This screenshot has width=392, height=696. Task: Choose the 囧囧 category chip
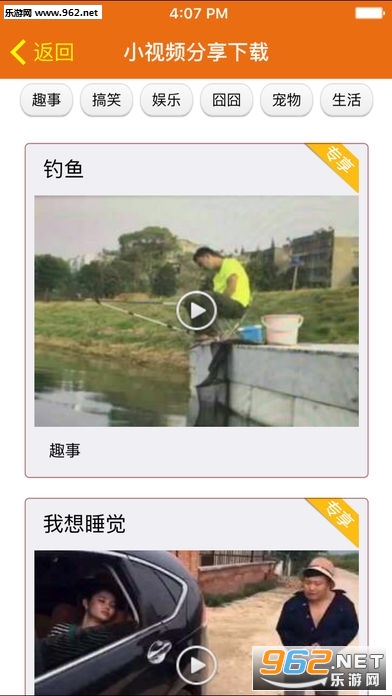click(226, 100)
